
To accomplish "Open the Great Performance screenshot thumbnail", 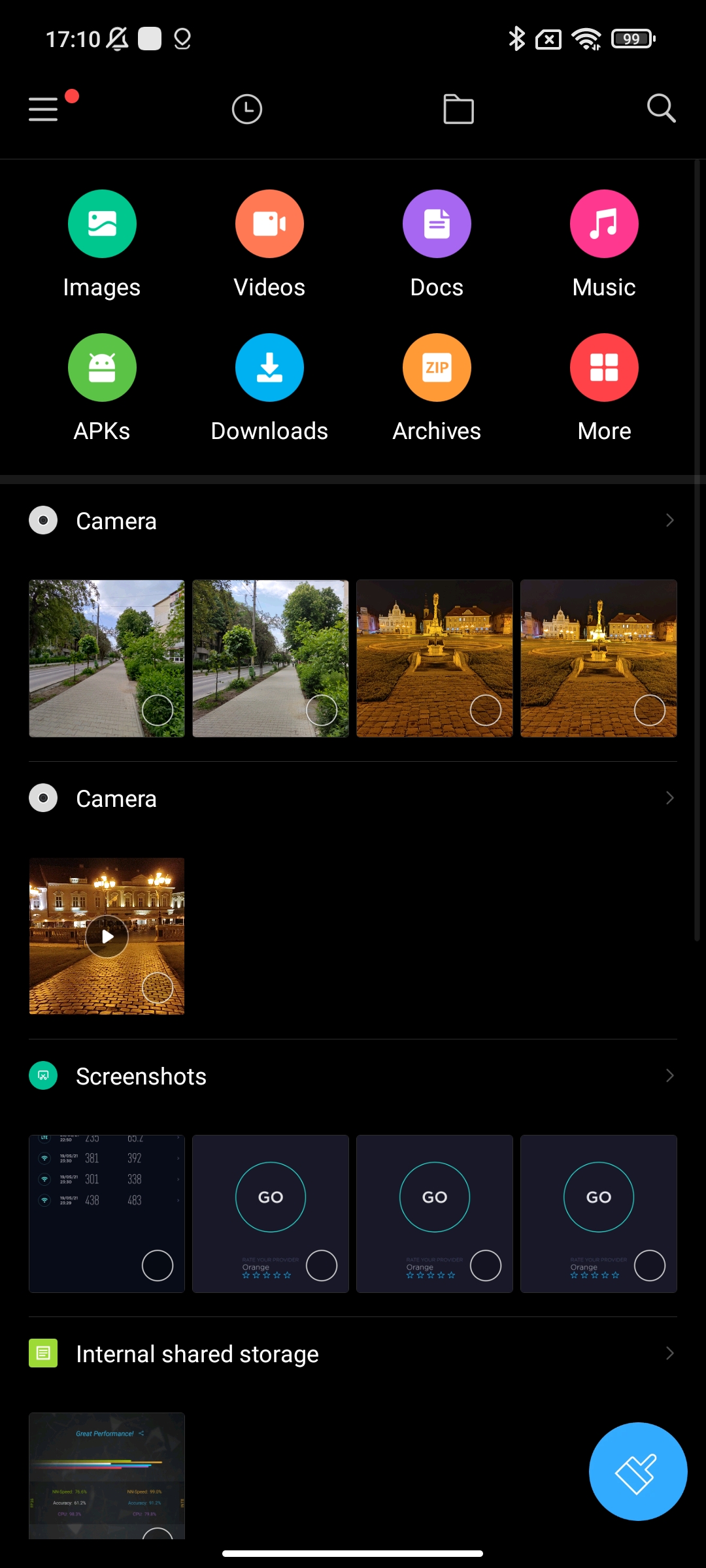I will point(107,1475).
